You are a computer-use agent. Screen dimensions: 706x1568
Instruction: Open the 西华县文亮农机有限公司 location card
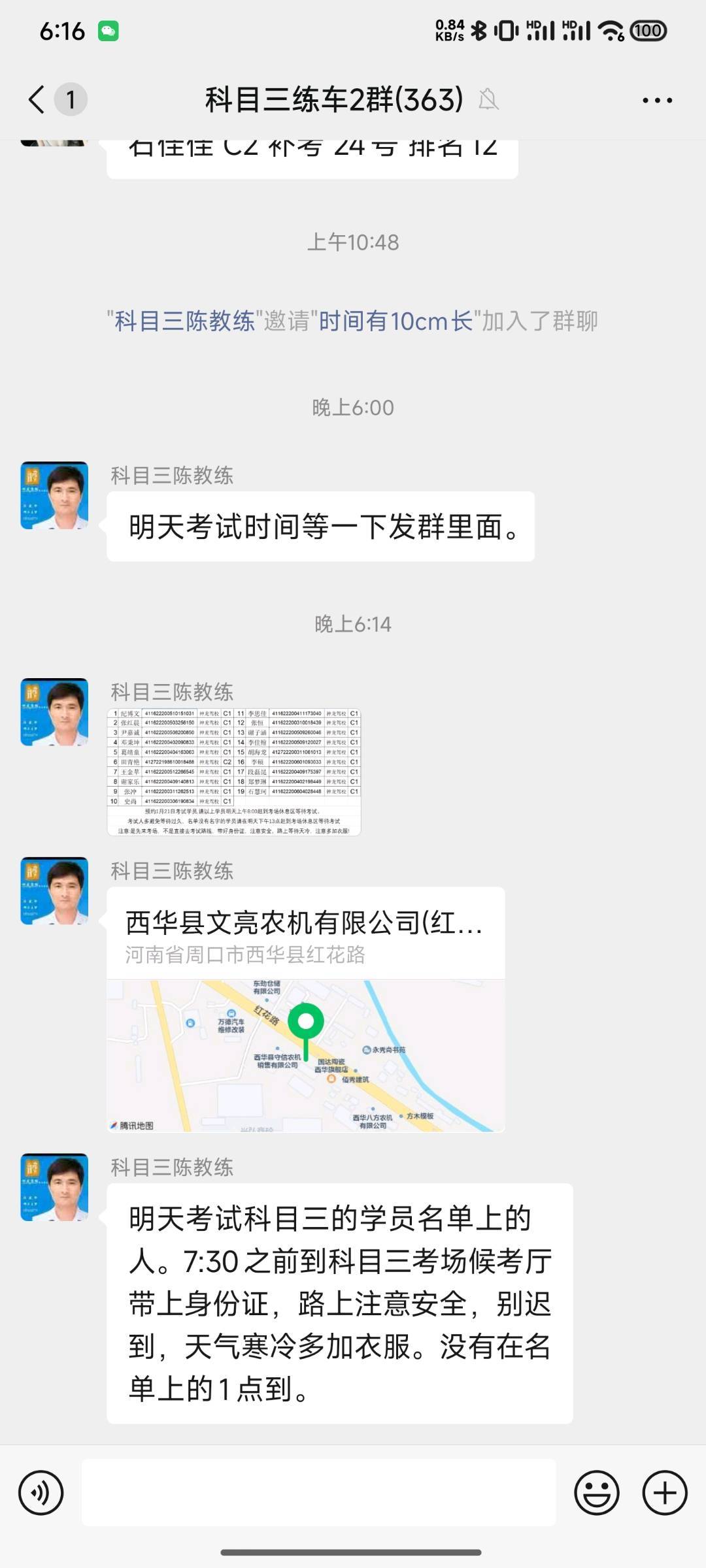click(305, 1009)
